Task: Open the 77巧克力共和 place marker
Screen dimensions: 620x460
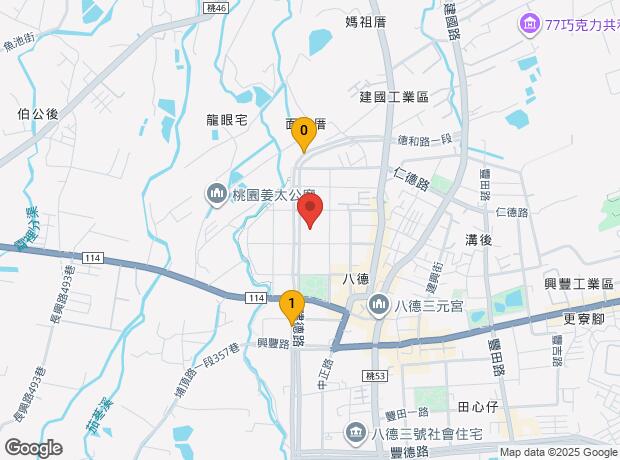Action: click(x=528, y=22)
